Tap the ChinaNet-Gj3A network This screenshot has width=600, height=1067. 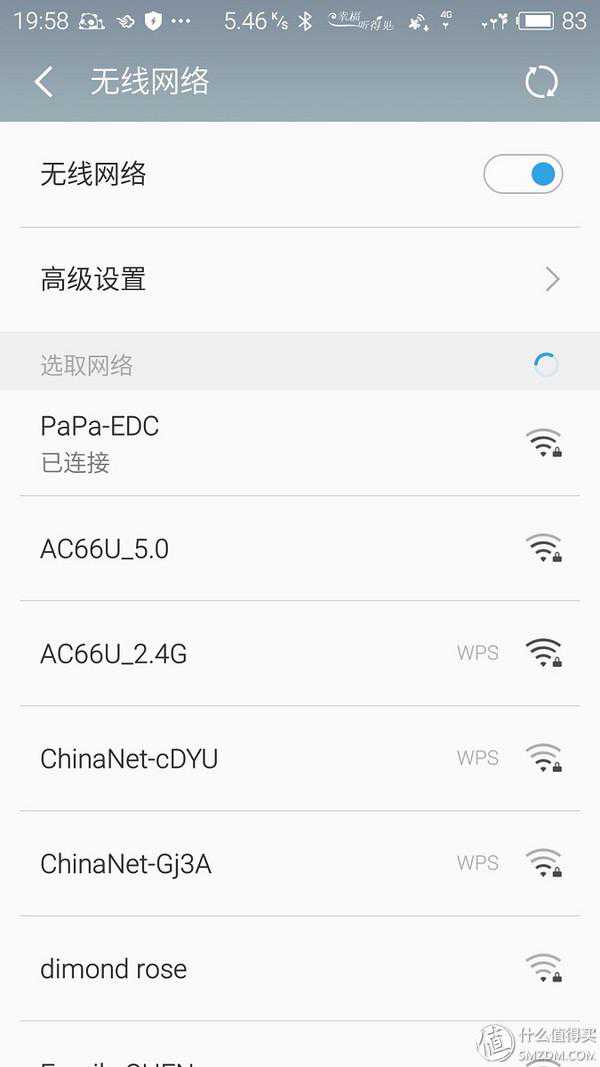(300, 863)
